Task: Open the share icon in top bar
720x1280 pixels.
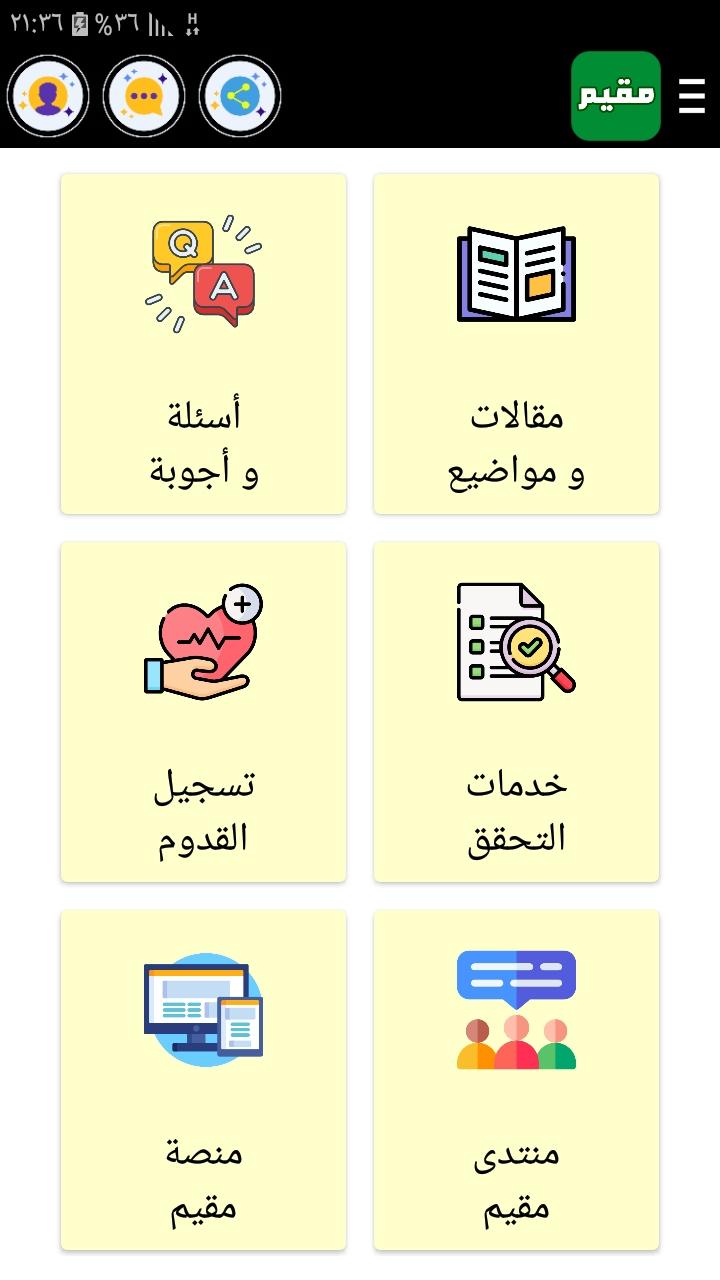Action: (240, 96)
